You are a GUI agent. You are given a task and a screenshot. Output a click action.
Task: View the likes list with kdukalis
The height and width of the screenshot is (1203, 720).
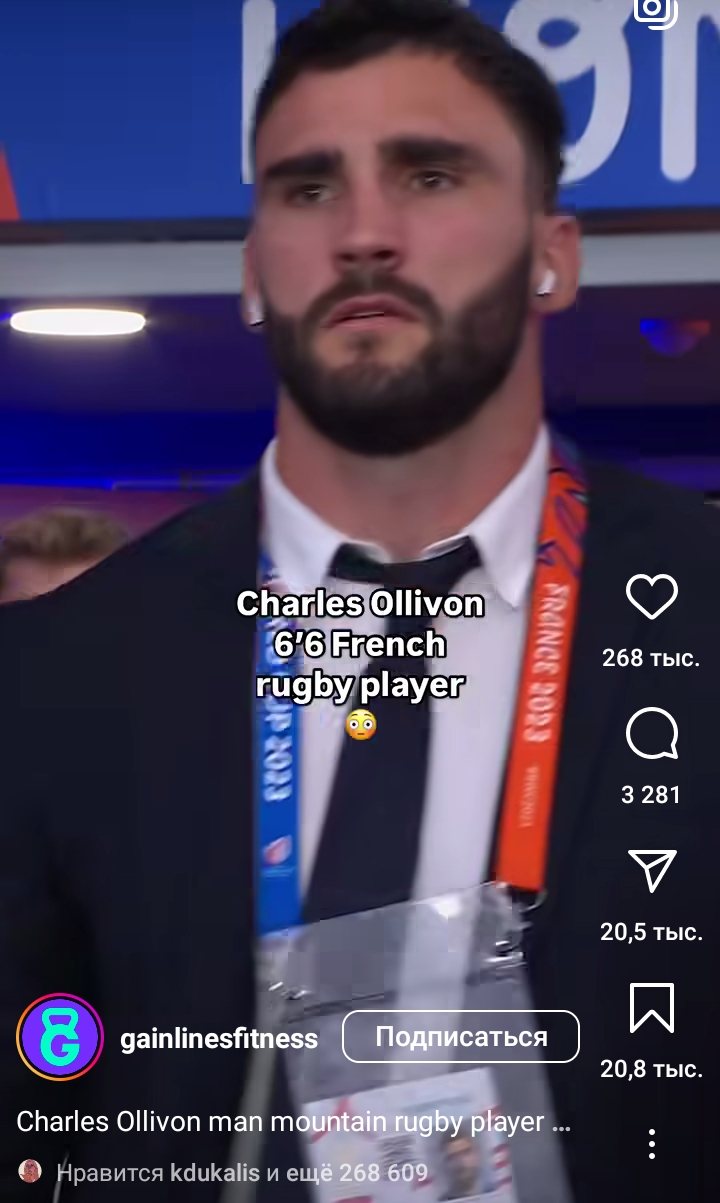coord(242,1172)
